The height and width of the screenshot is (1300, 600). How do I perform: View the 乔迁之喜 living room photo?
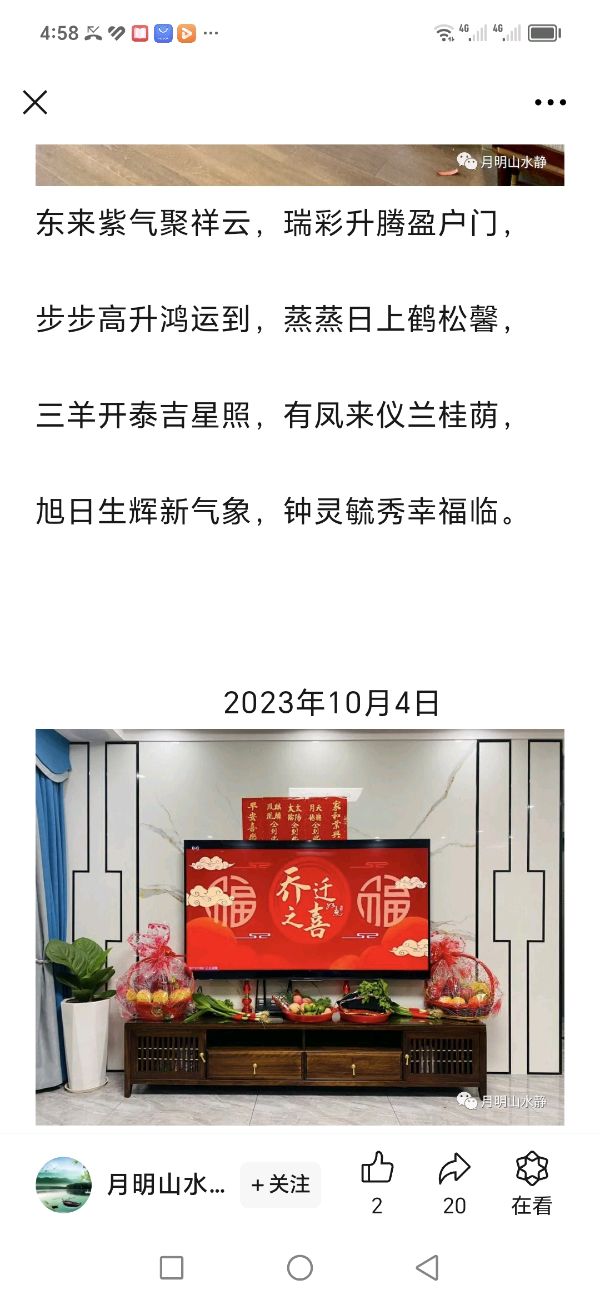point(300,926)
